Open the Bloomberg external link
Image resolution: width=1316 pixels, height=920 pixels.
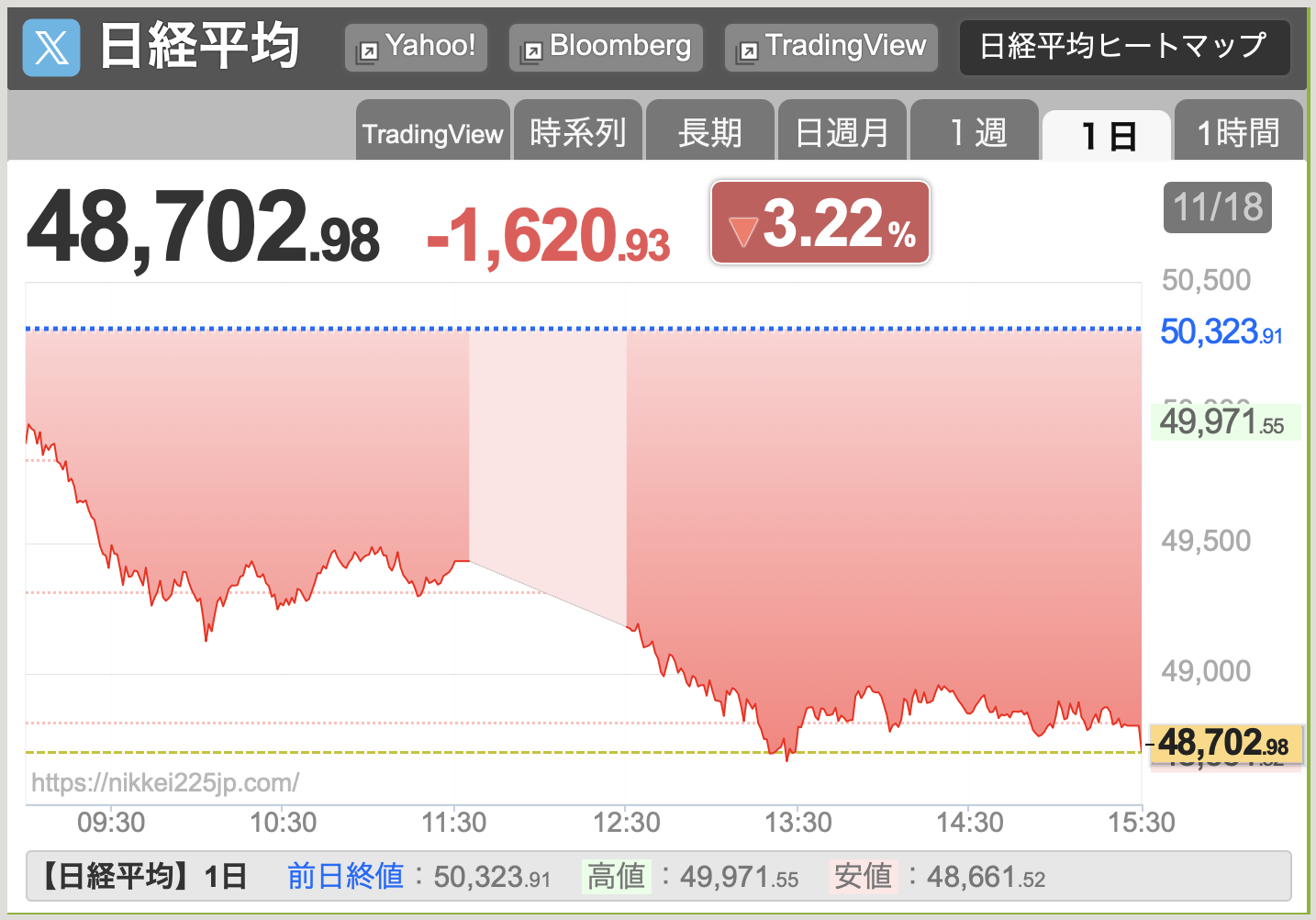click(606, 47)
